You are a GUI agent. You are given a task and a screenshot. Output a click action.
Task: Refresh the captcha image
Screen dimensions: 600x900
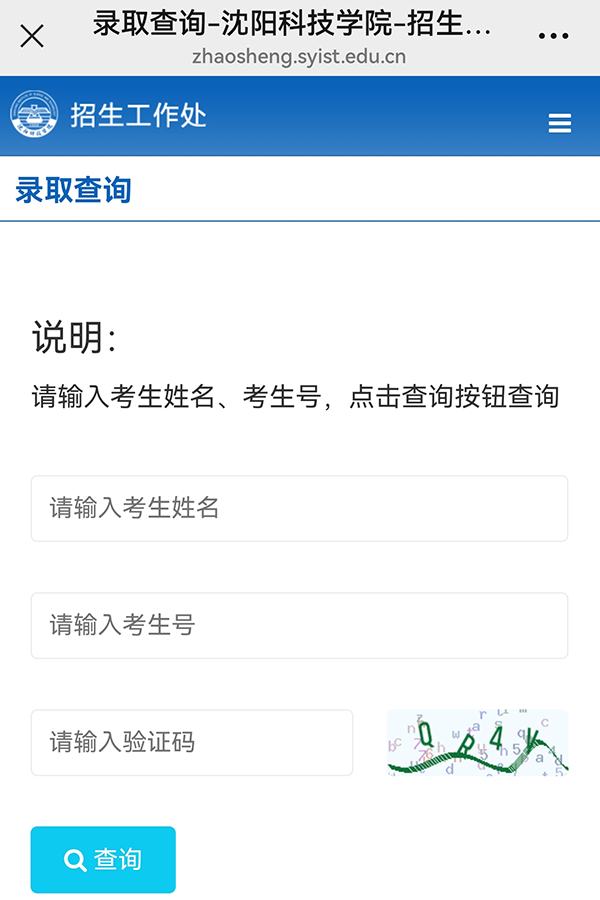pyautogui.click(x=477, y=742)
